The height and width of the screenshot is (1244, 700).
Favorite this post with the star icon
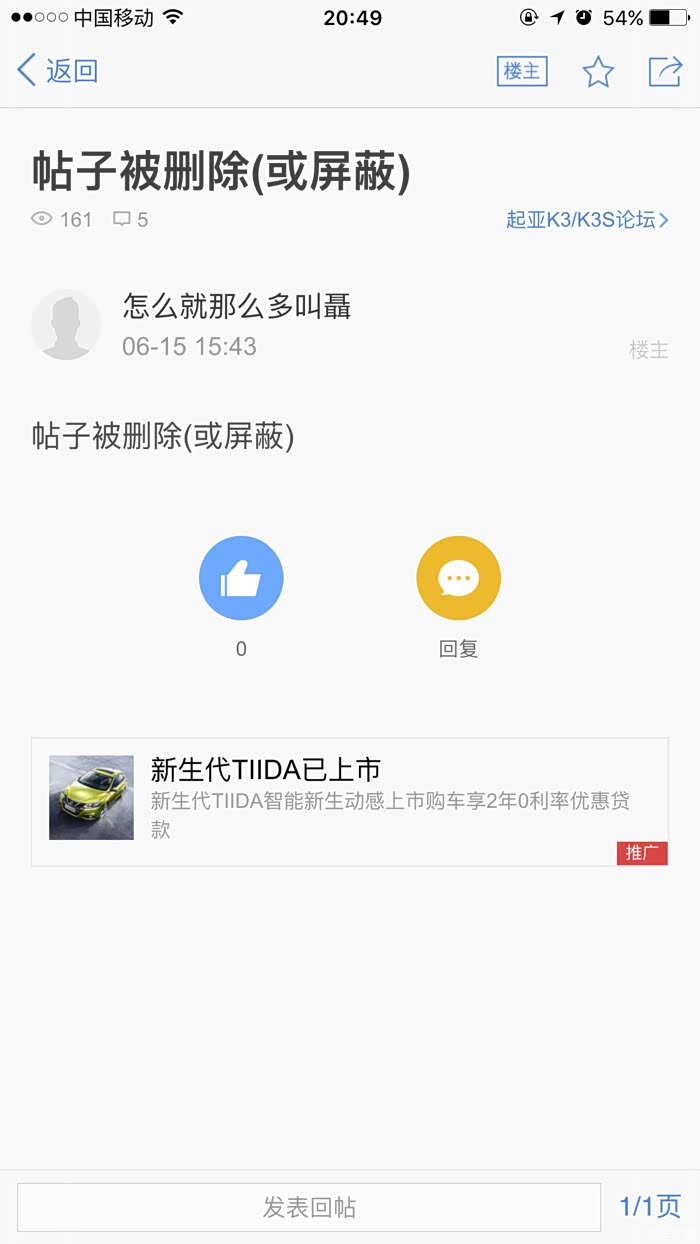[x=598, y=71]
